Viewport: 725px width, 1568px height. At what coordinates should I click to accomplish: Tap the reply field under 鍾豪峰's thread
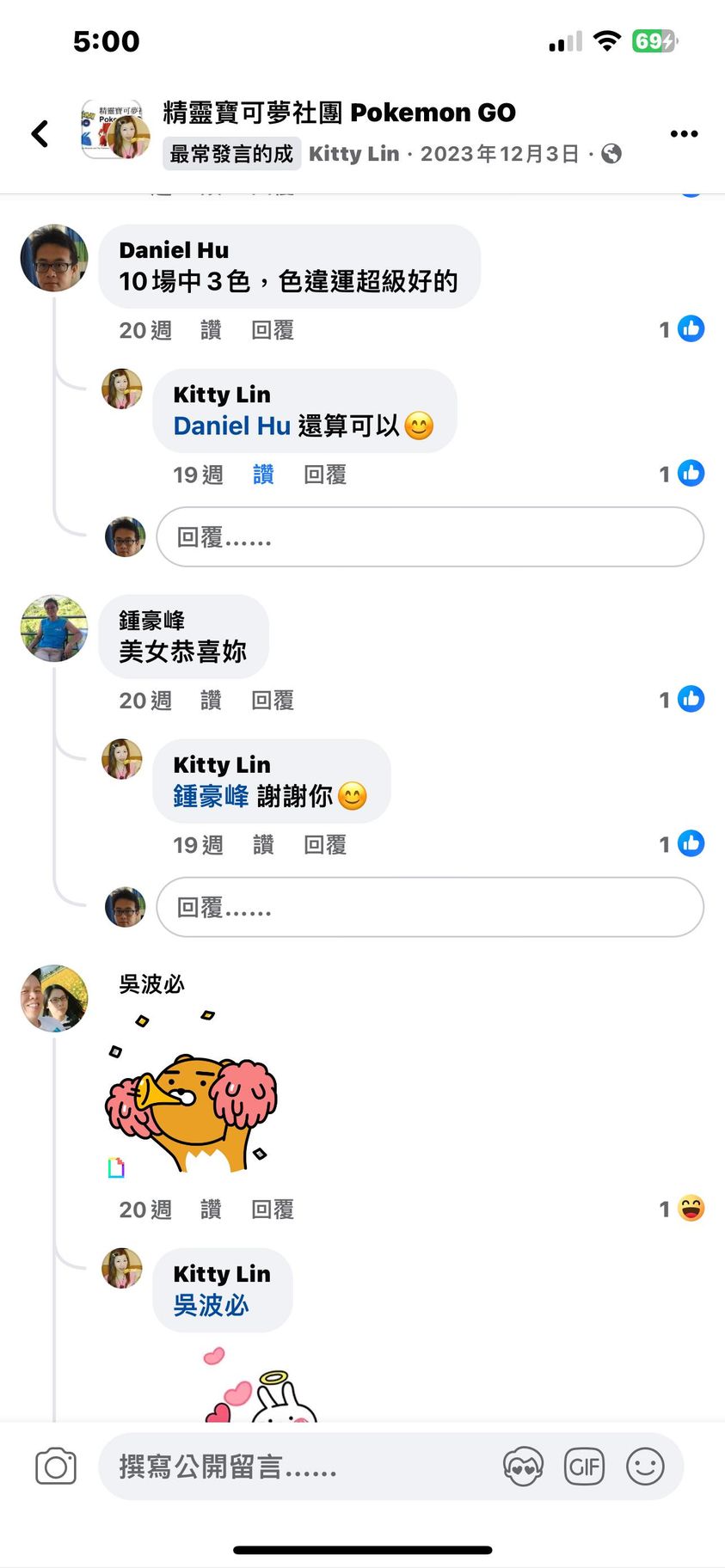coord(429,908)
